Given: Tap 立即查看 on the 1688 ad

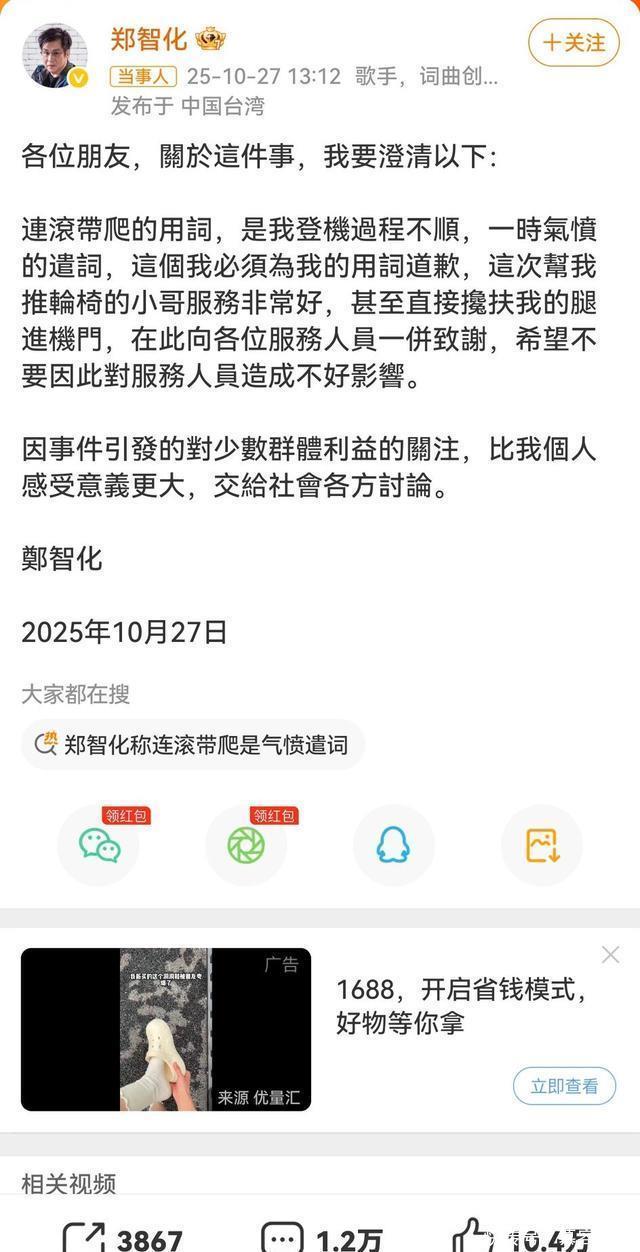Looking at the screenshot, I should [564, 1085].
